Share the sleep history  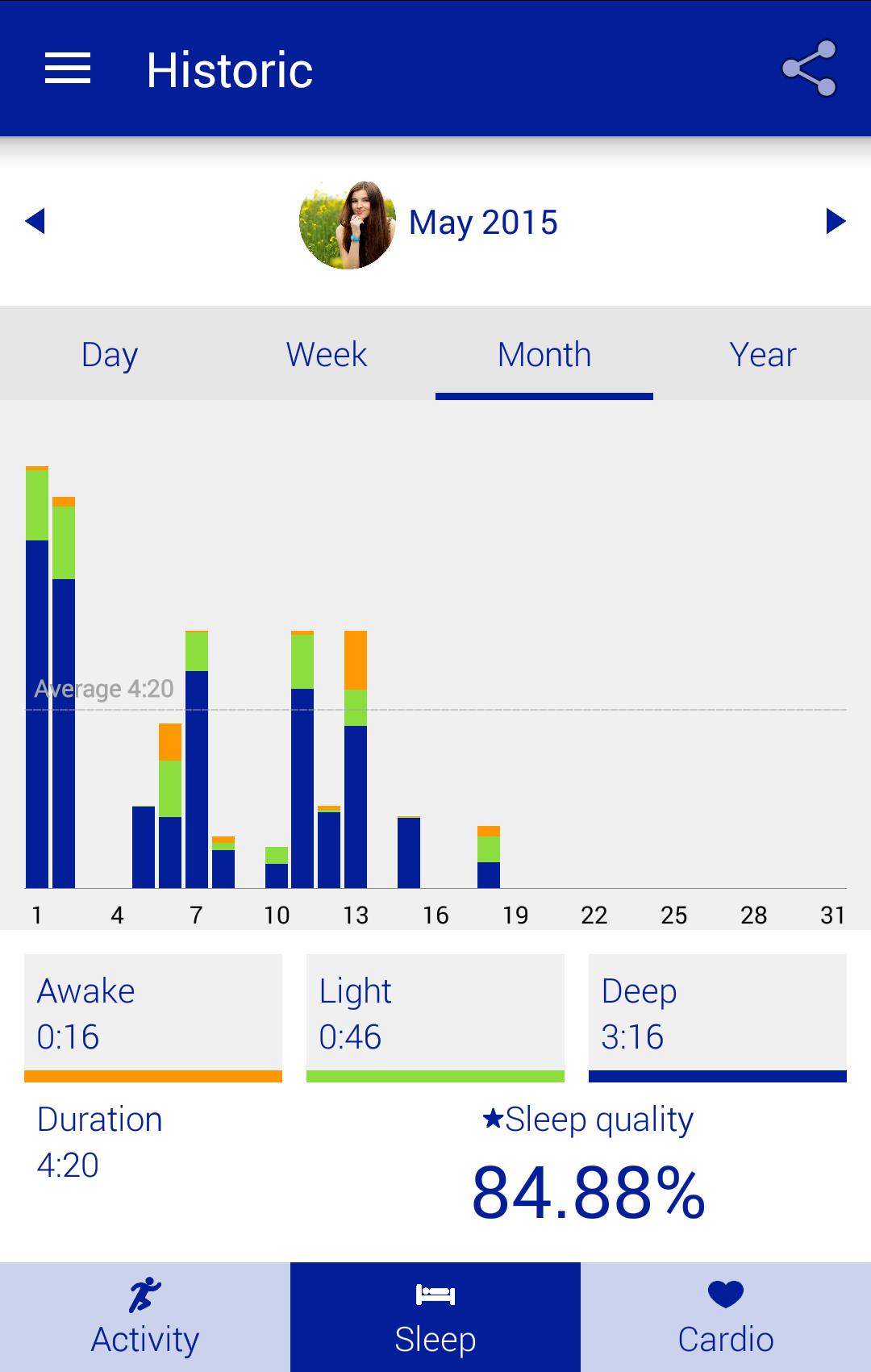809,69
